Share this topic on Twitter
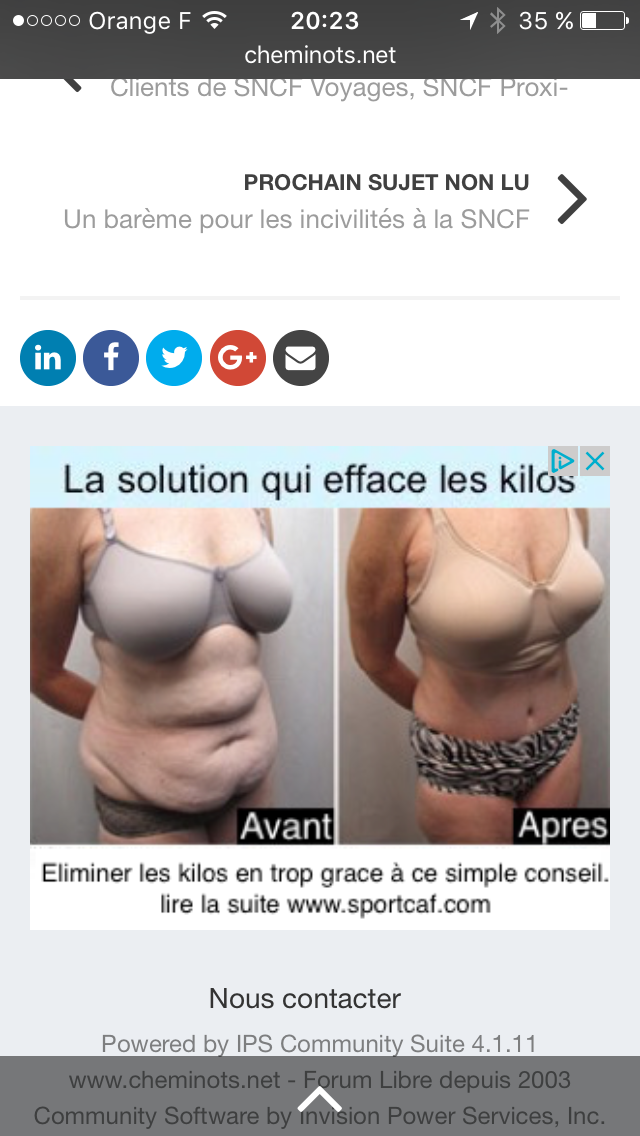The width and height of the screenshot is (640, 1136). click(174, 358)
